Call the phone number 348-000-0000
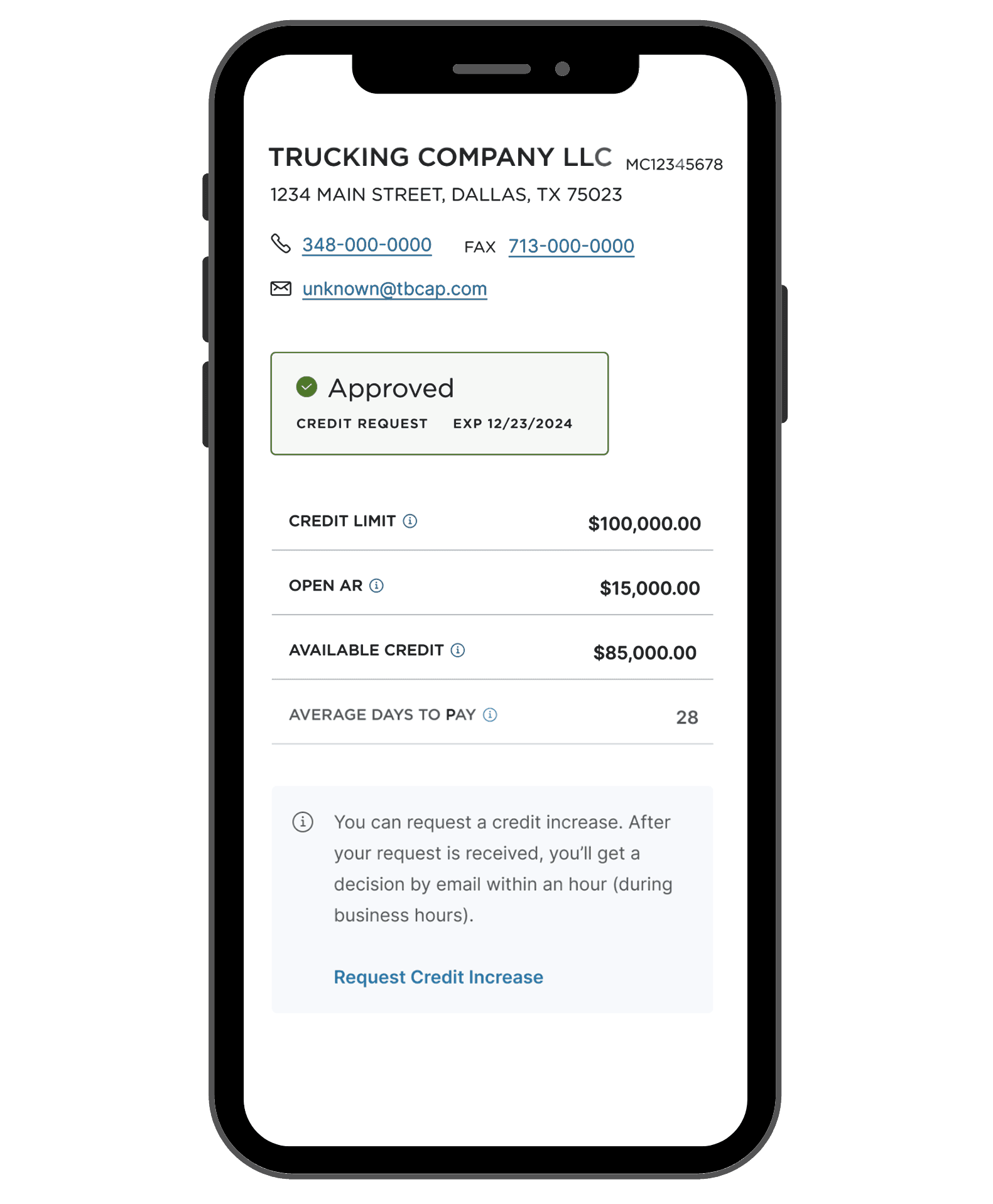 point(367,244)
